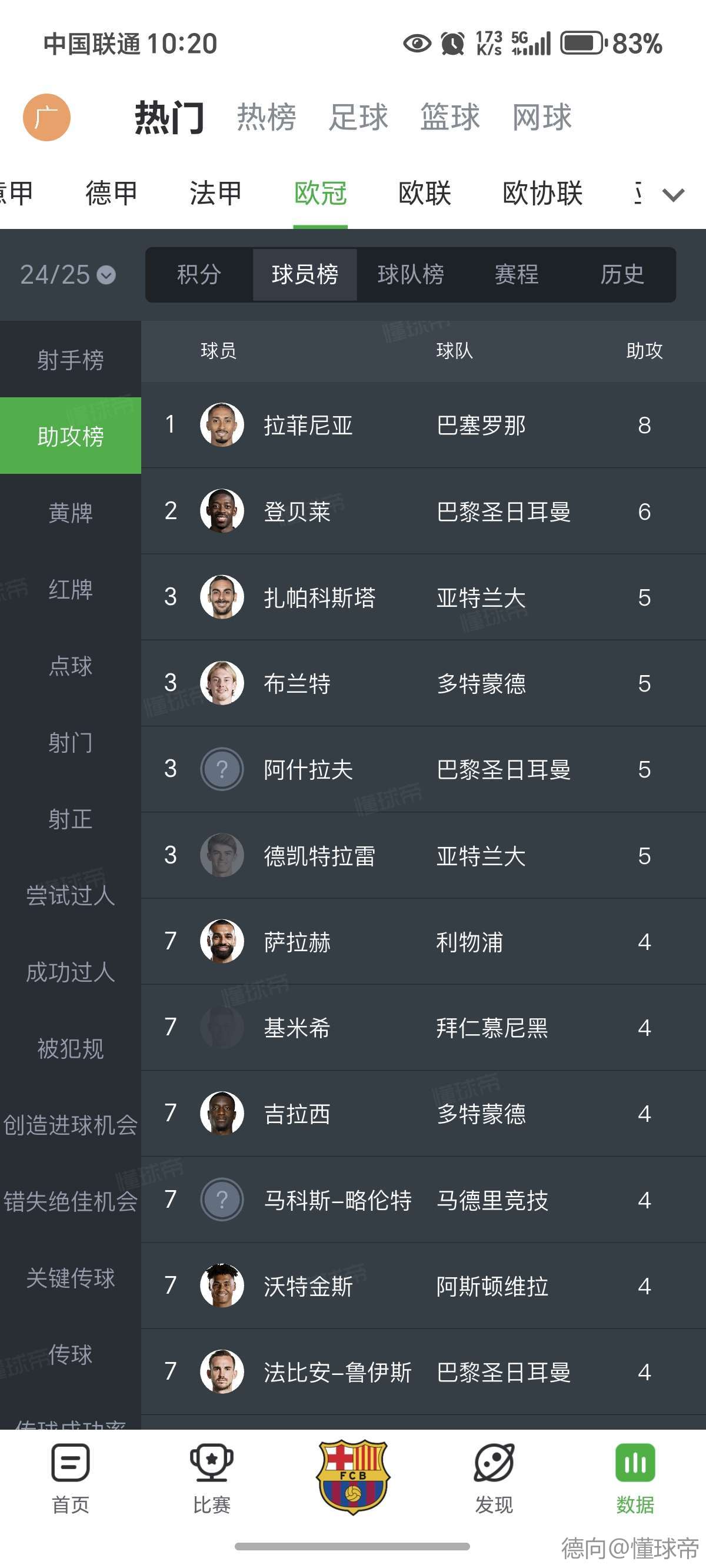
Task: Open the 比赛 matches tab
Action: [211, 1478]
